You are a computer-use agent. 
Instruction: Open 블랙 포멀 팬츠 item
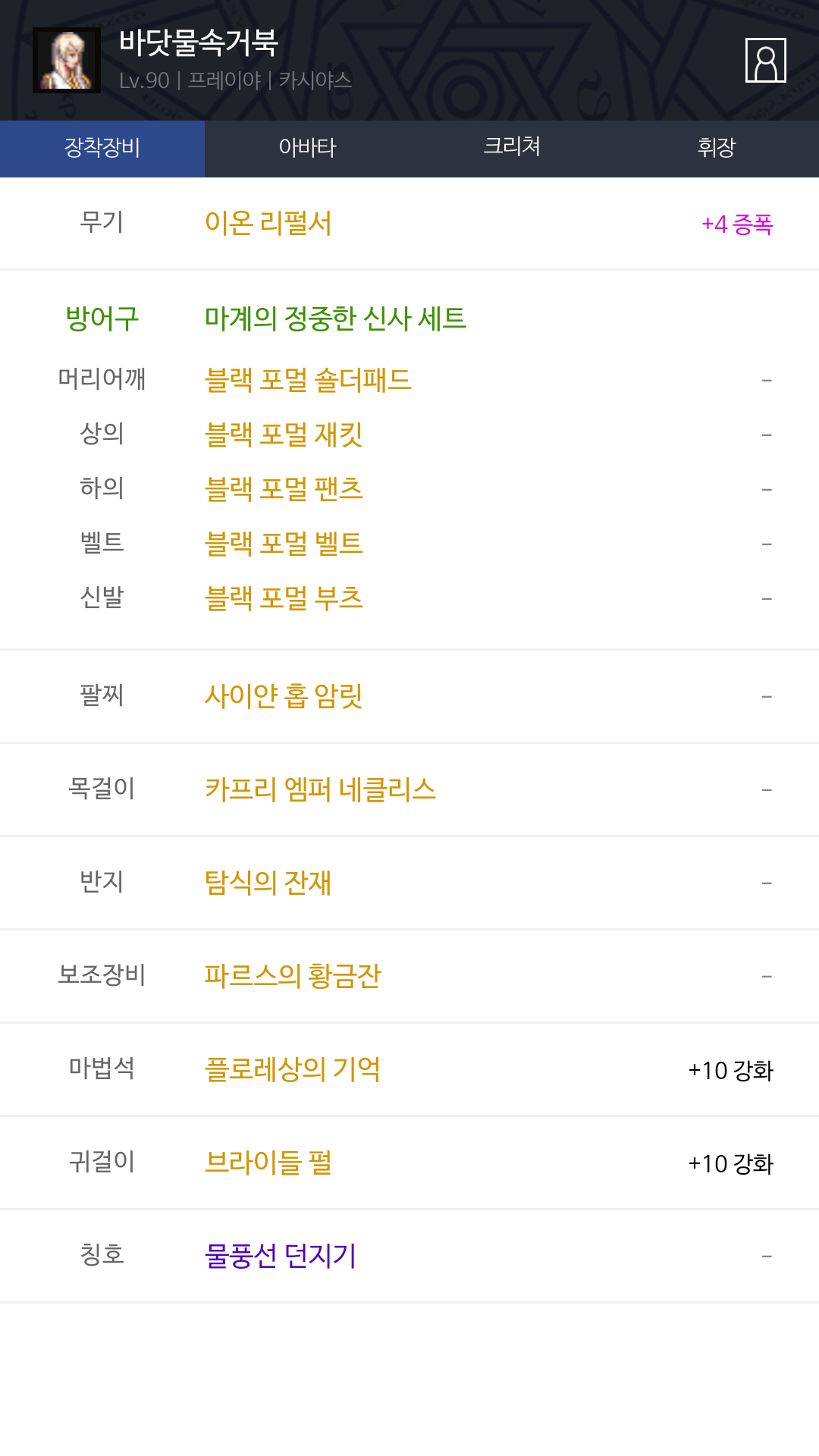284,488
